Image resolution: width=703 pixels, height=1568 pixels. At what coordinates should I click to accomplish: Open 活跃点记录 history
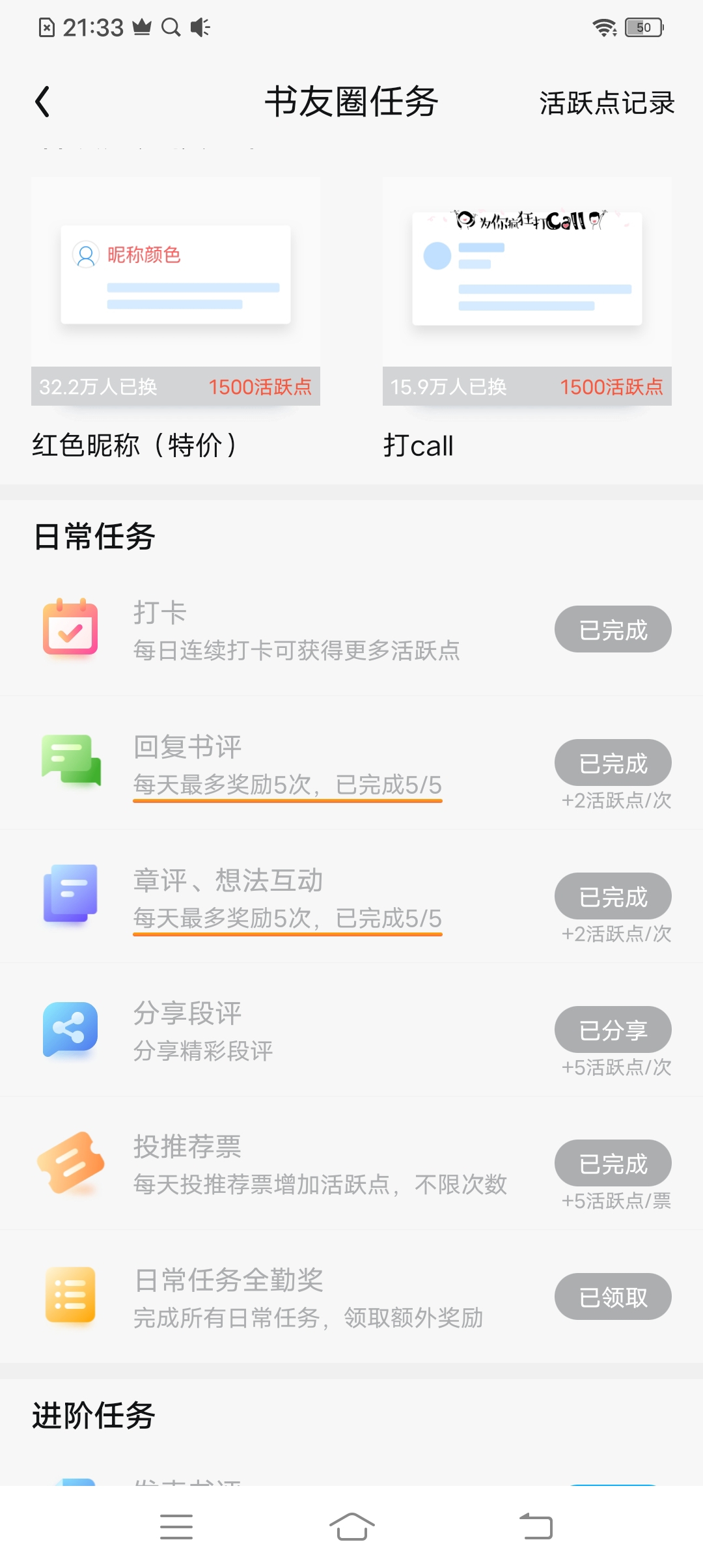[607, 103]
